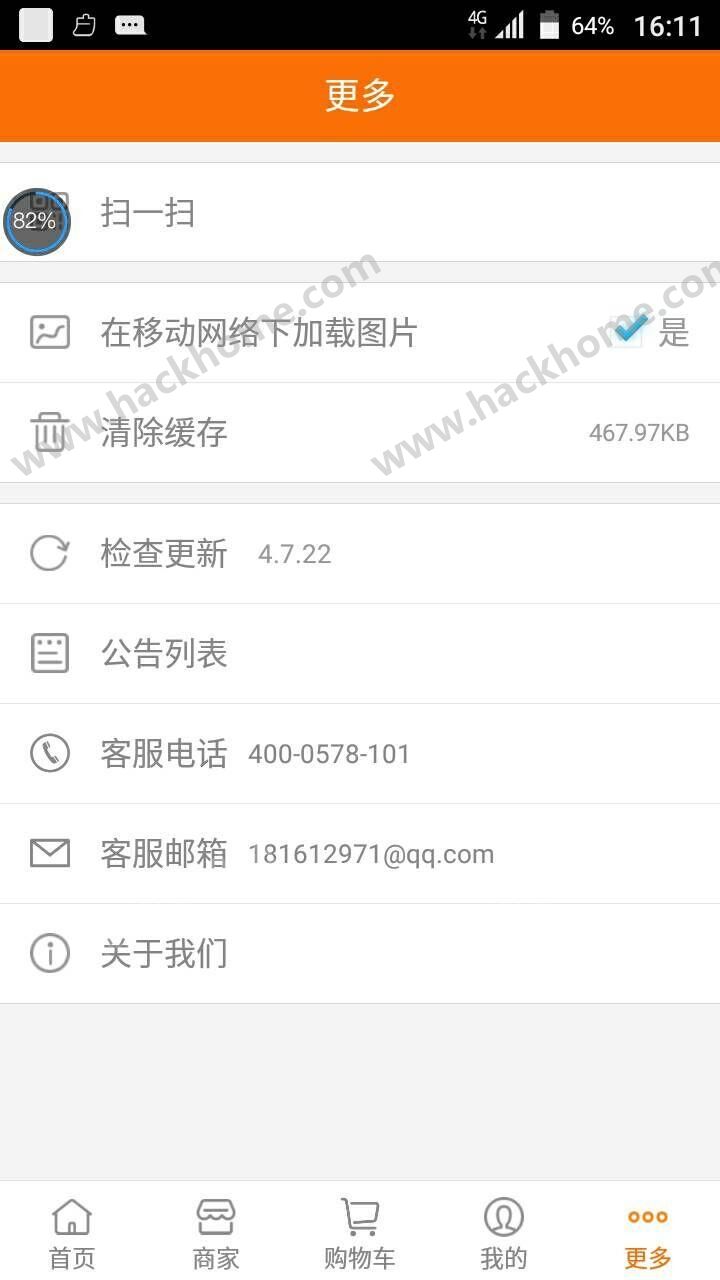Call customer service via 客服电话
The height and width of the screenshot is (1280, 720).
coord(360,753)
